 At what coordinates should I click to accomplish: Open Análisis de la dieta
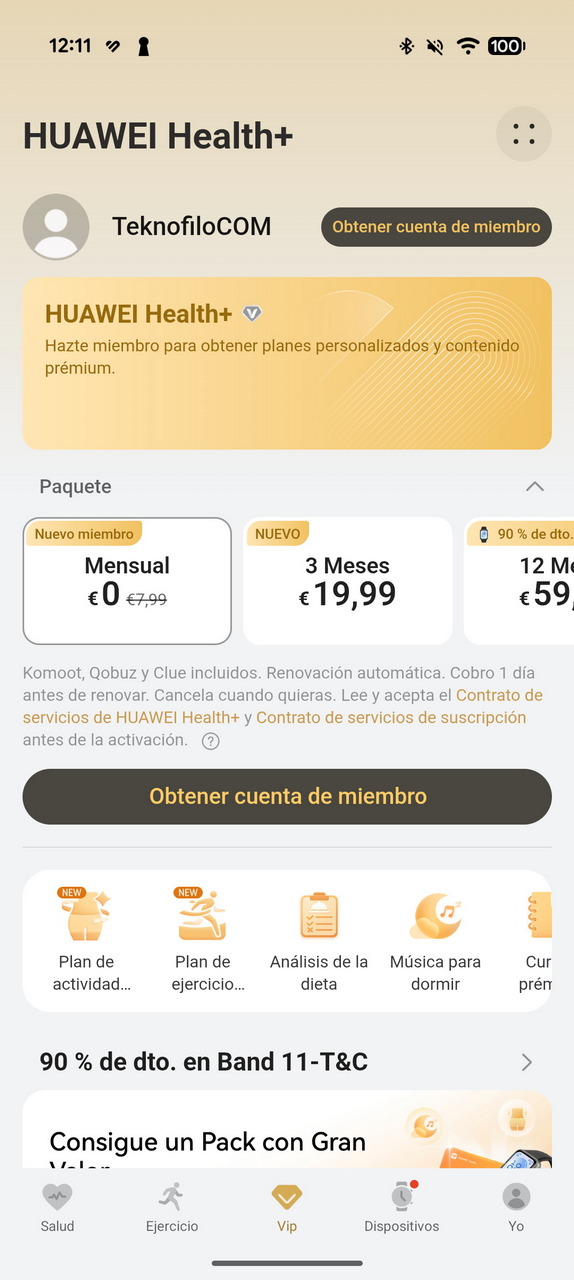[319, 940]
